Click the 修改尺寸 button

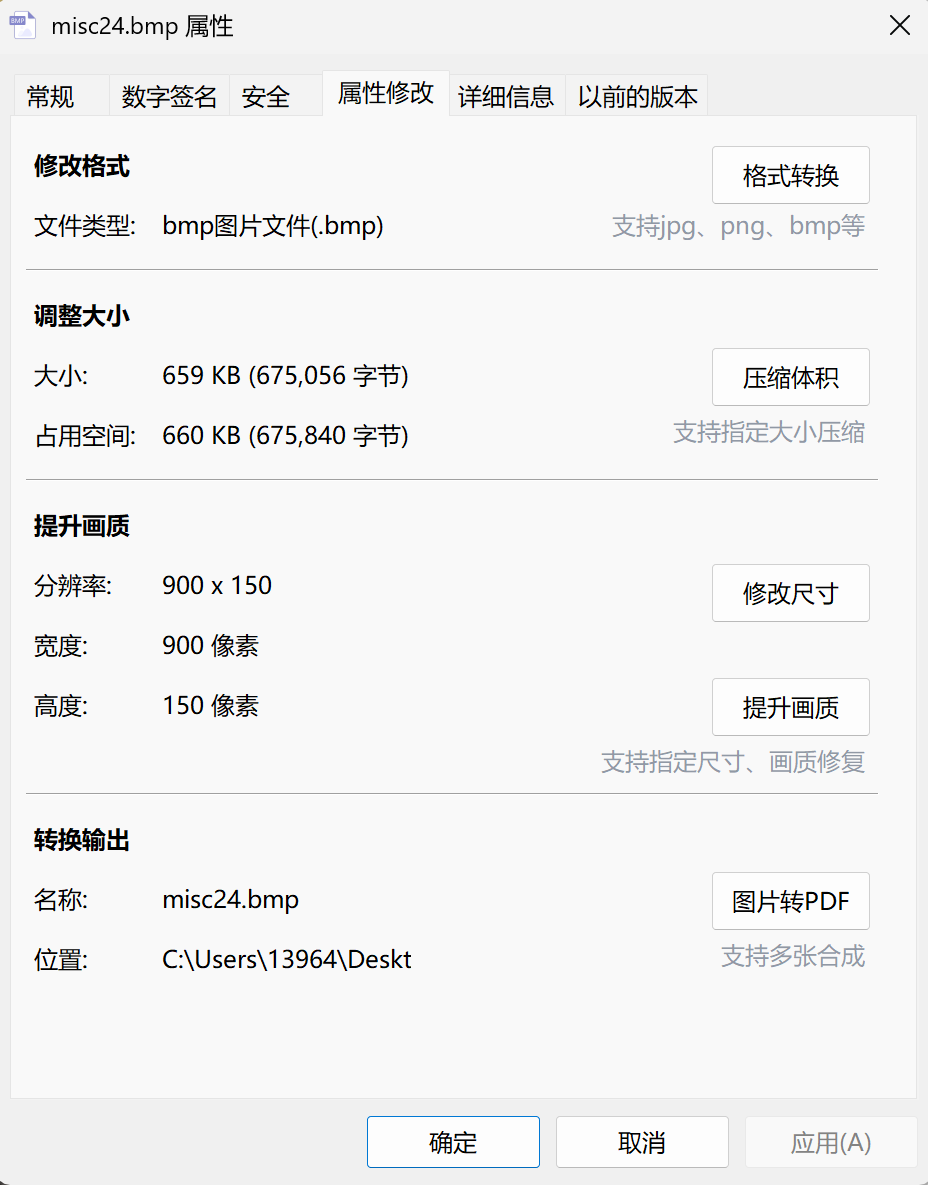point(790,593)
